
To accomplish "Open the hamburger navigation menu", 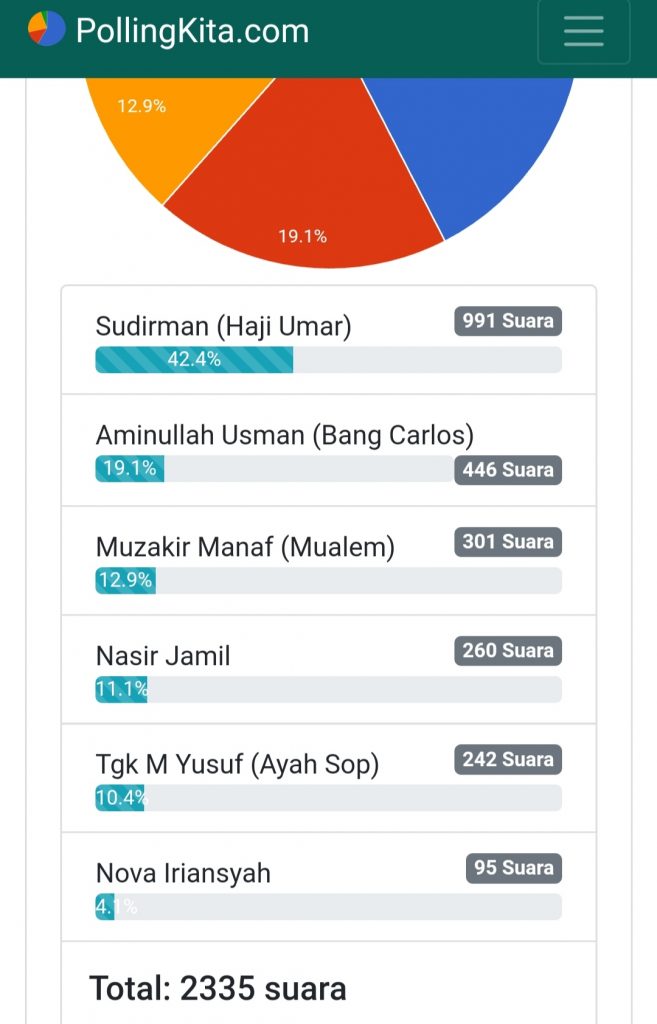I will pos(583,31).
